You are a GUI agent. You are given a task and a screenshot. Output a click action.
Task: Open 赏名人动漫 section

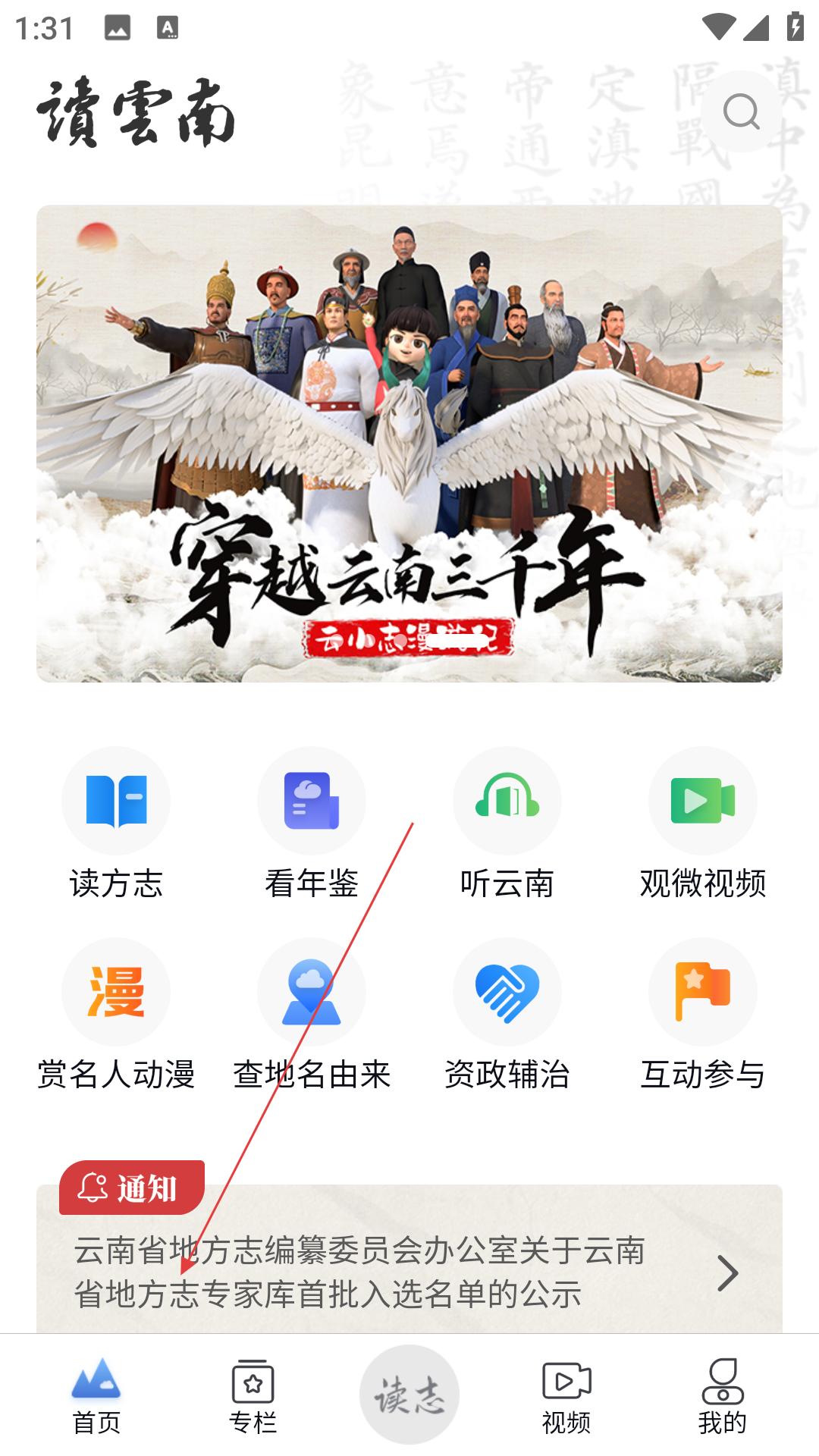tap(116, 1015)
